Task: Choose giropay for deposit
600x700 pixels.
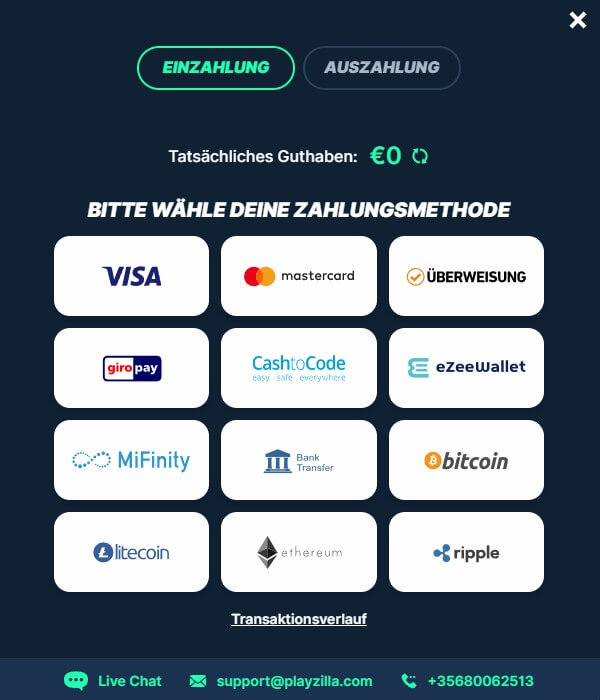Action: click(131, 368)
